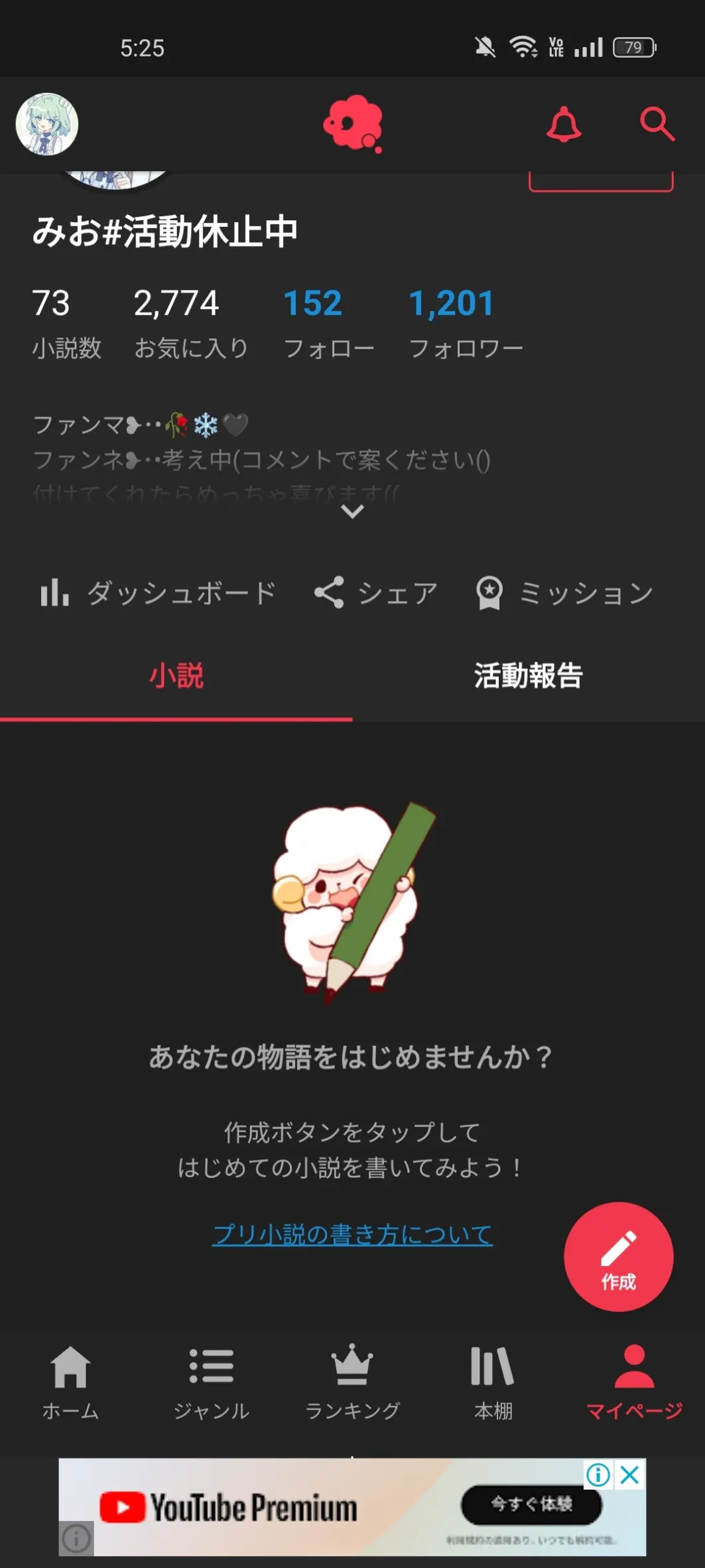Screen dimensions: 705x1568
Task: View the 1,201 フォロワー followers list
Action: pyautogui.click(x=465, y=322)
